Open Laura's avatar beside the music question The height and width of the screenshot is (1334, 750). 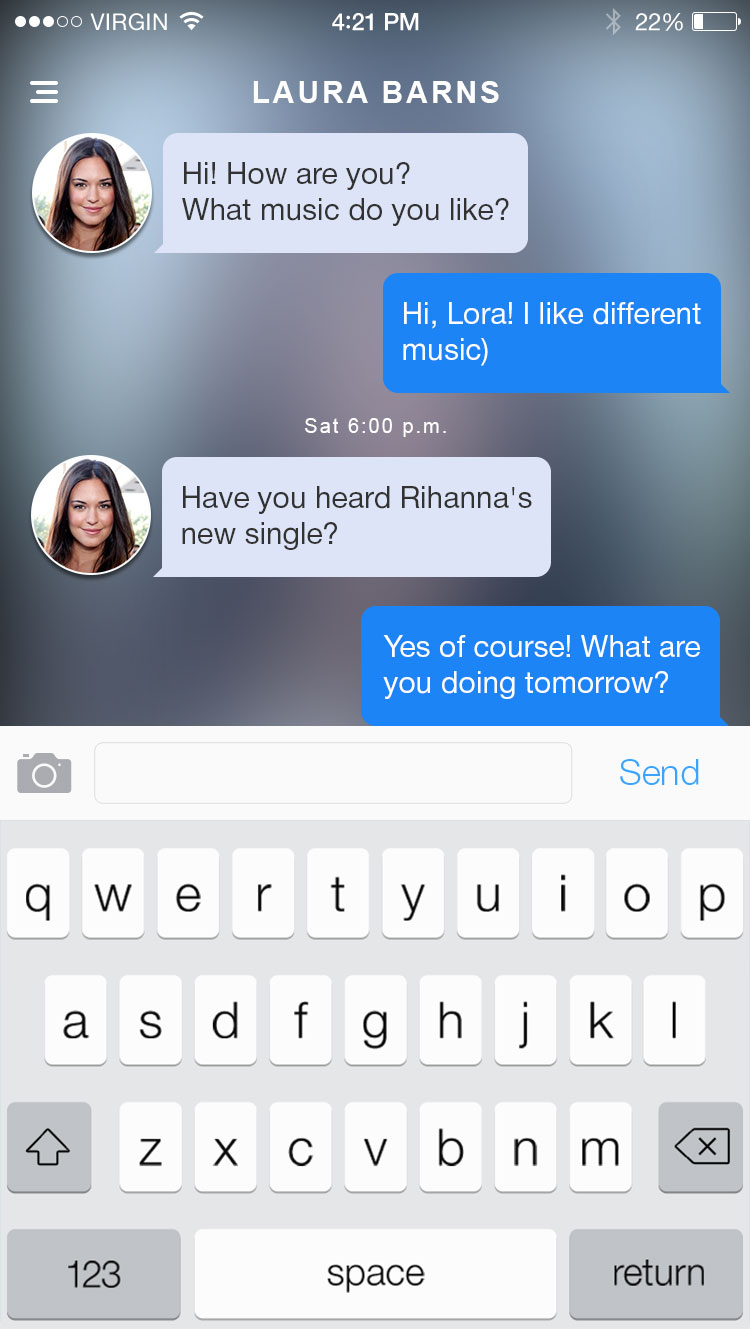coord(91,192)
